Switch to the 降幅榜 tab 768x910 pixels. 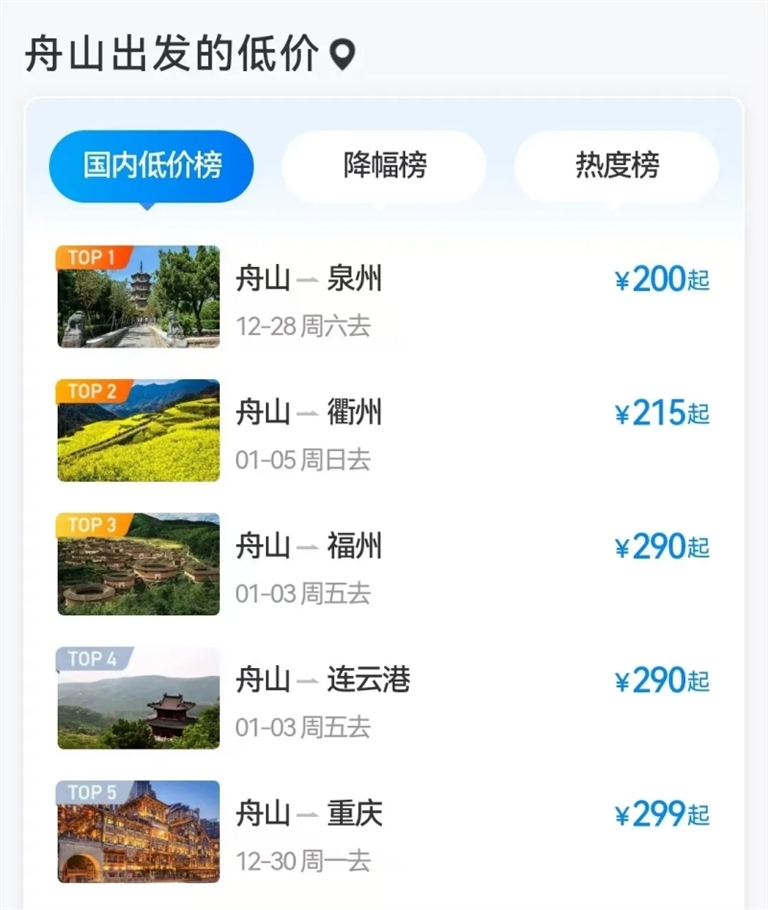click(x=384, y=166)
